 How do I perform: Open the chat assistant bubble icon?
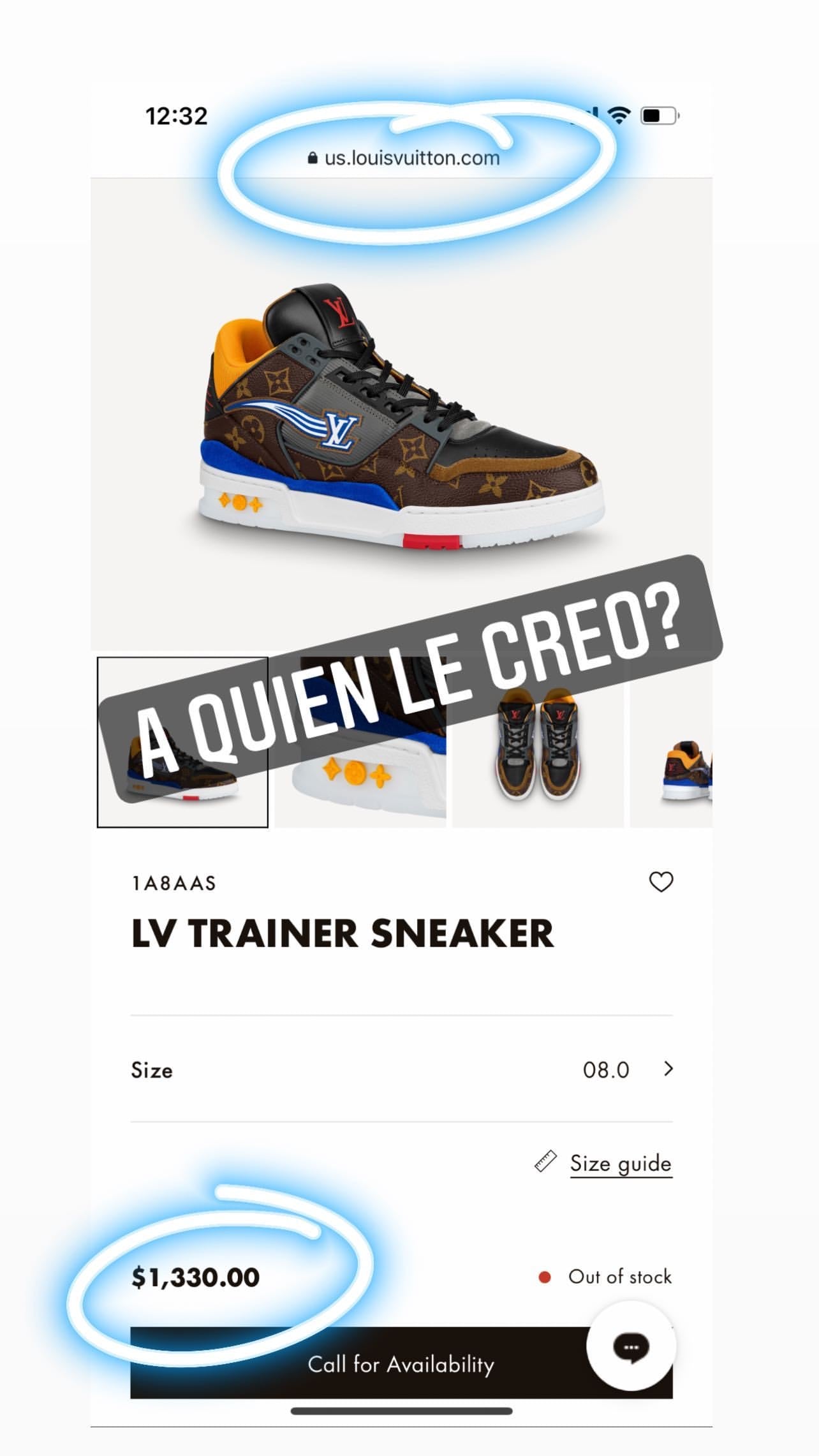(x=631, y=1346)
